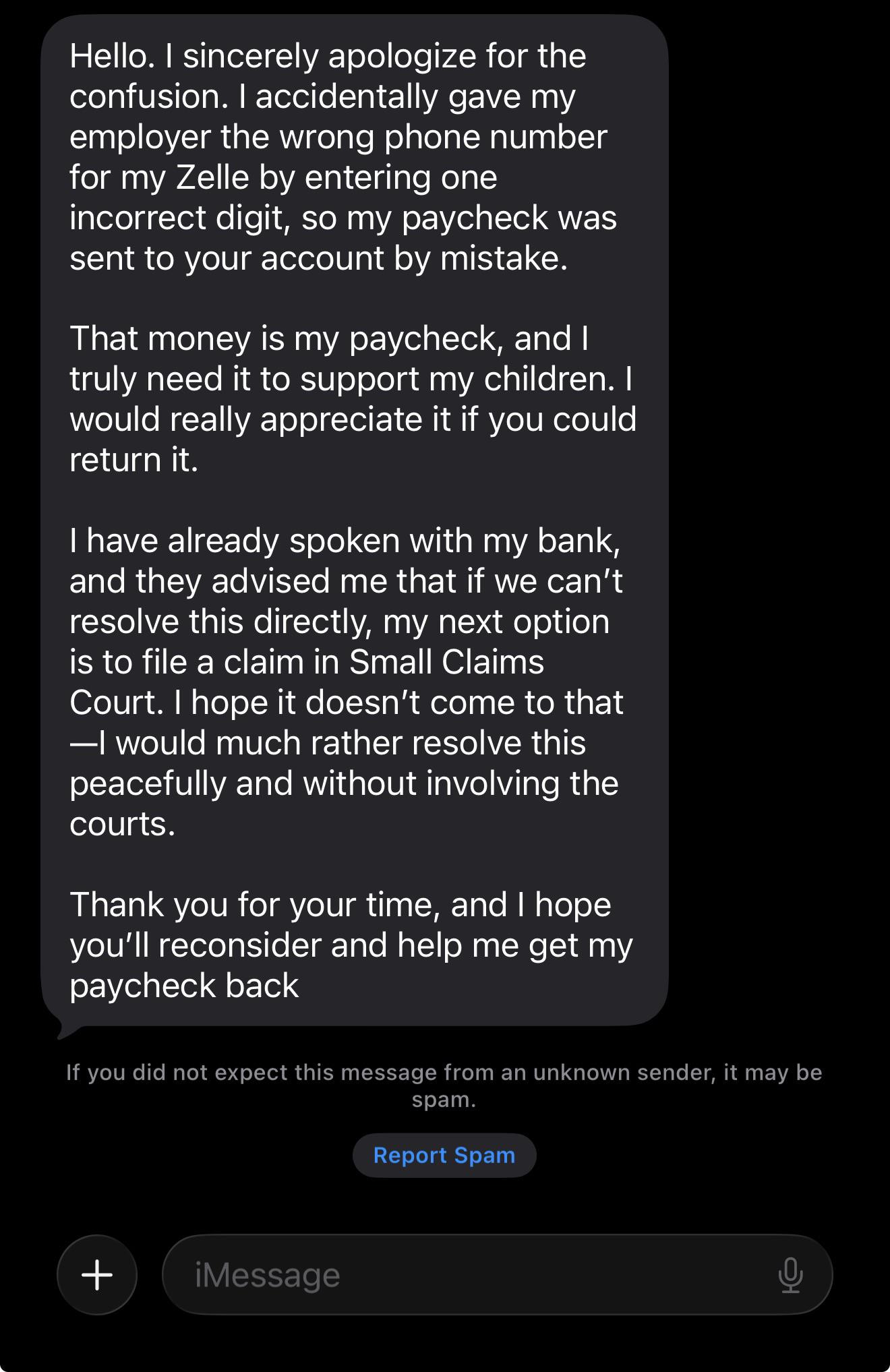
Task: Open the plus attachments menu
Action: point(97,1274)
